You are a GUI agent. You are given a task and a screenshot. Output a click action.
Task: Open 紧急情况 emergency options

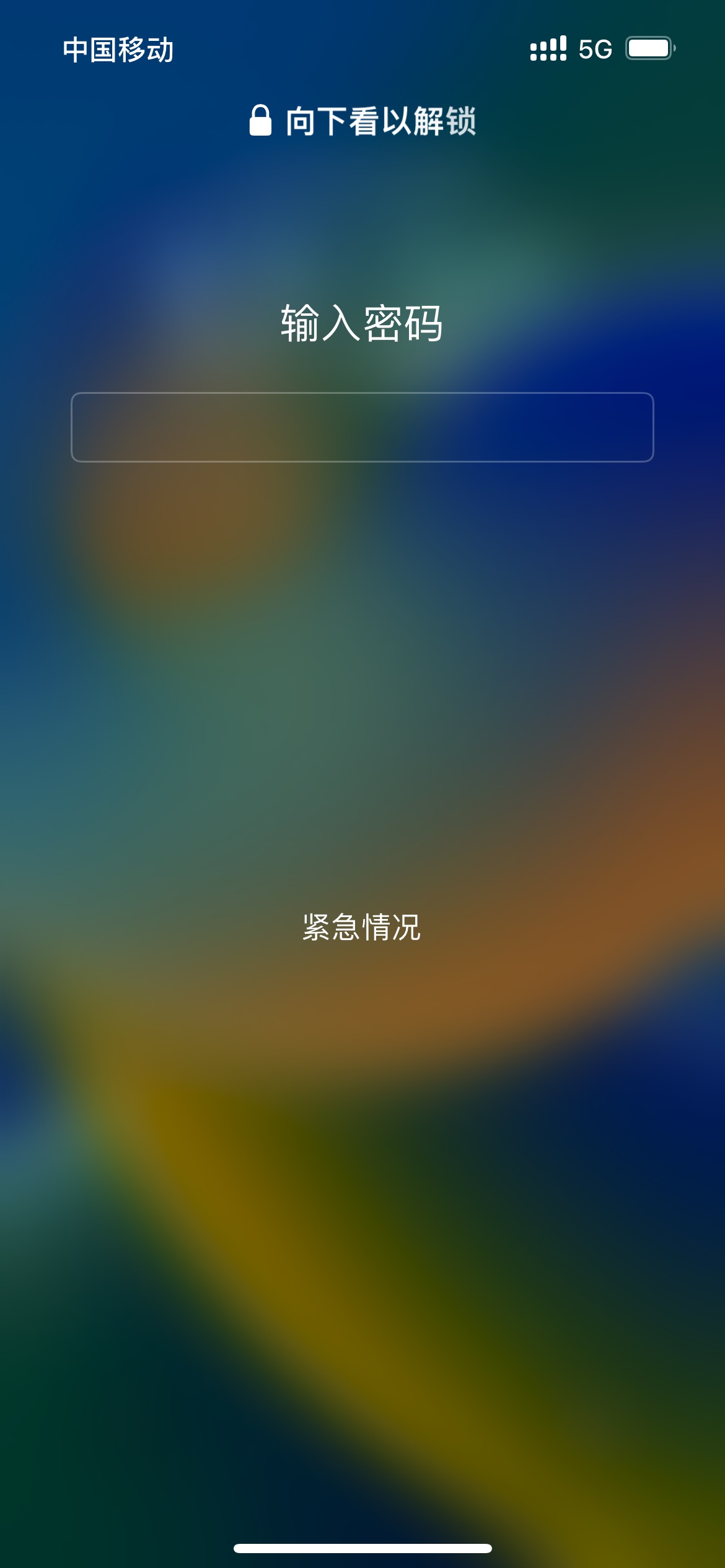click(362, 928)
